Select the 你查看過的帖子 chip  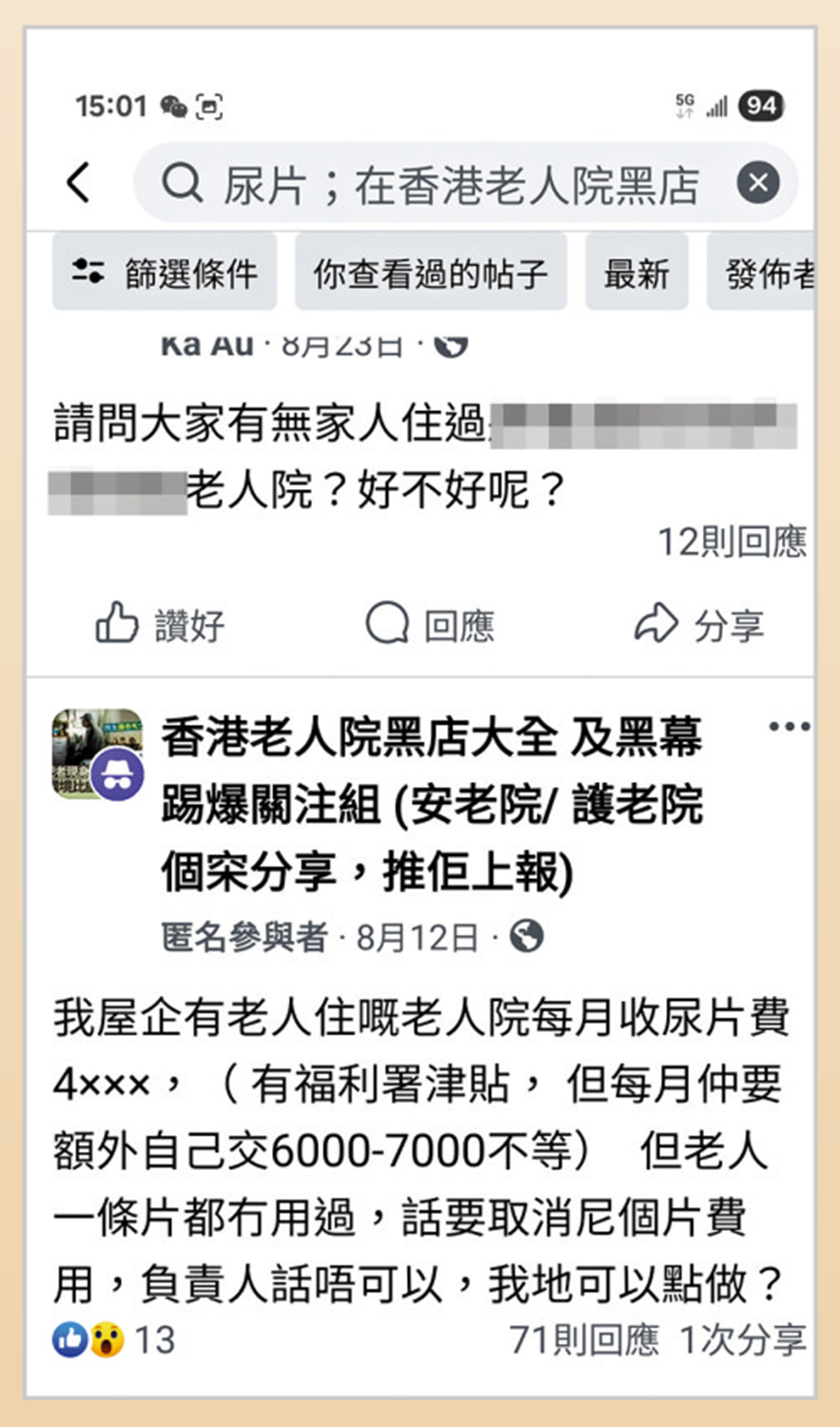click(x=430, y=273)
